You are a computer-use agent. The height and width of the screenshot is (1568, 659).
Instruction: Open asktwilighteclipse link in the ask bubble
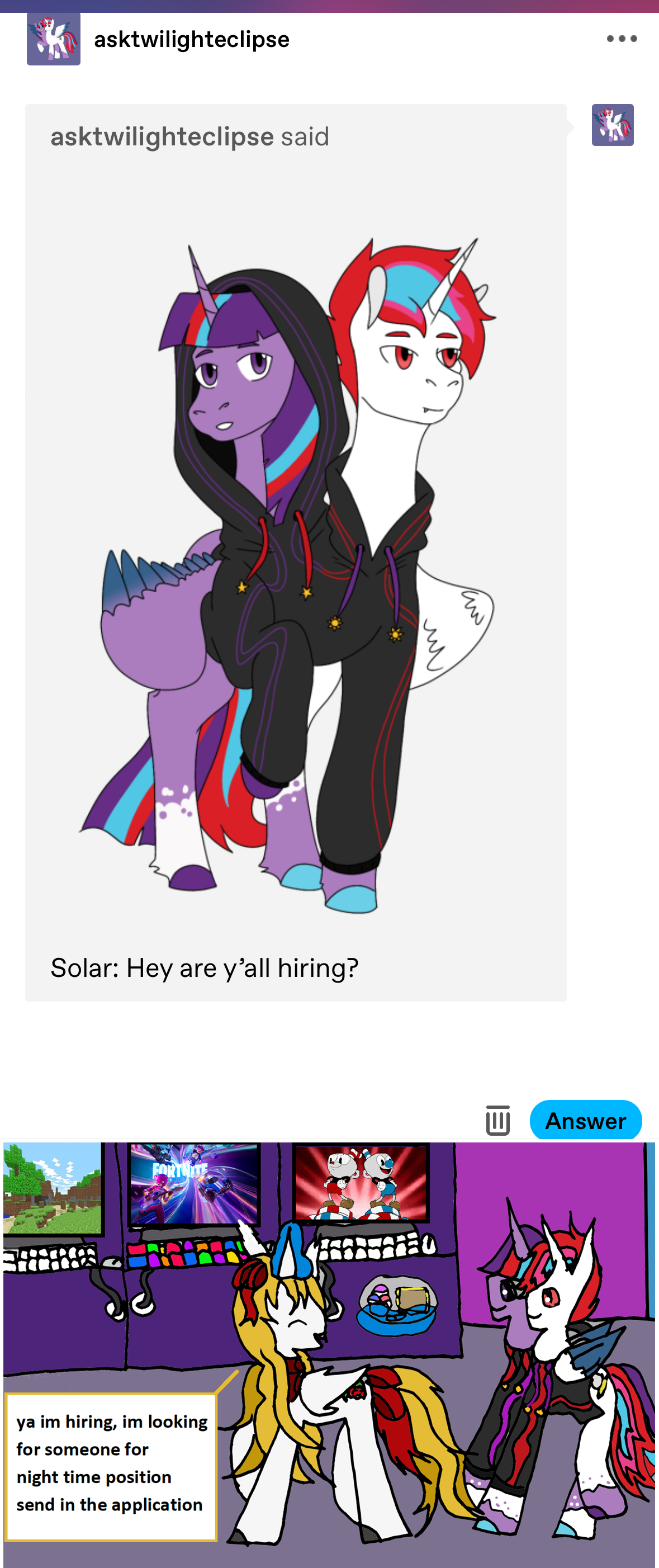(x=162, y=136)
